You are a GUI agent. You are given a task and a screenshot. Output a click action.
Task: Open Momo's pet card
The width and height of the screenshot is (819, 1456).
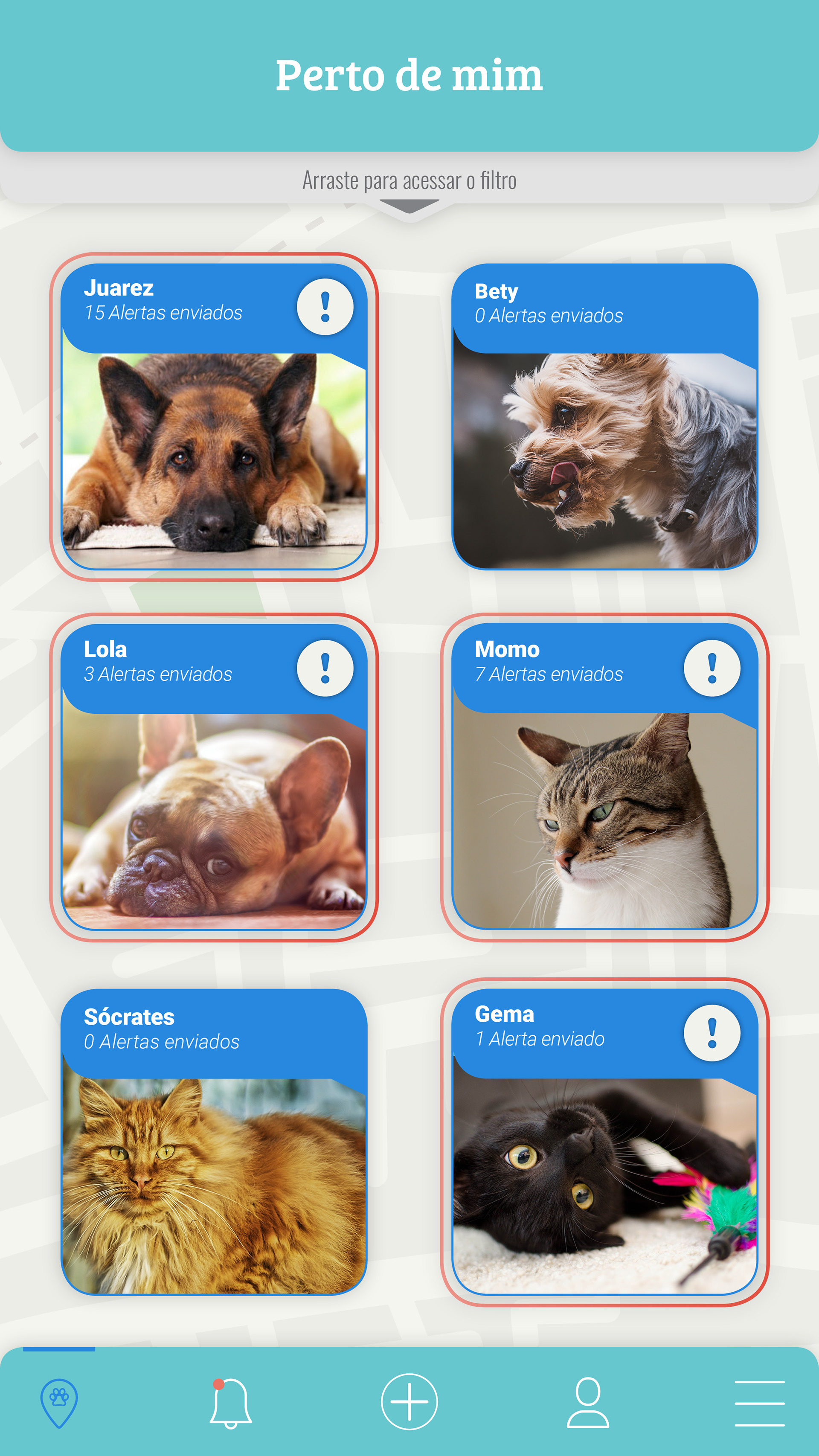click(604, 777)
